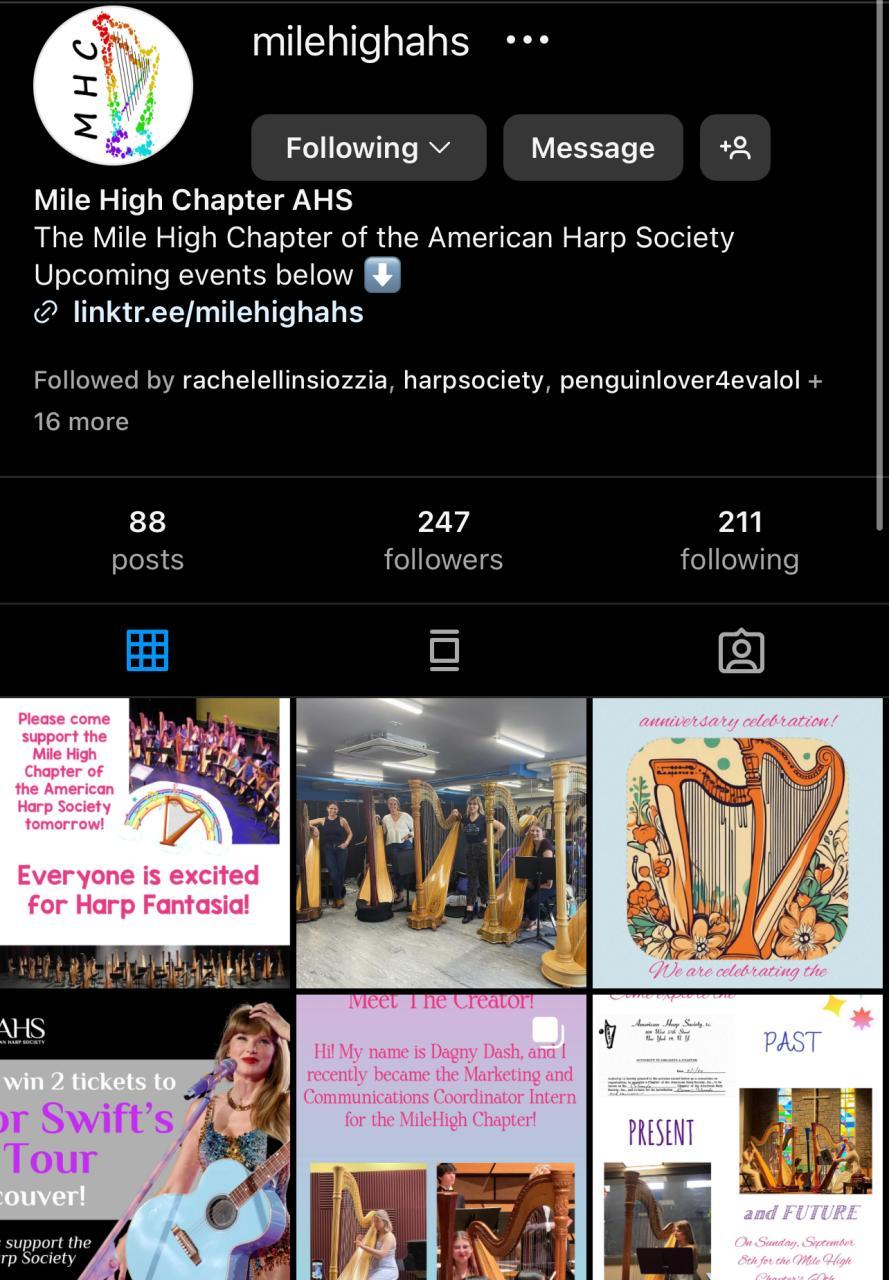Viewport: 889px width, 1280px height.
Task: View the followed-by mutual accounts list
Action: click(428, 400)
